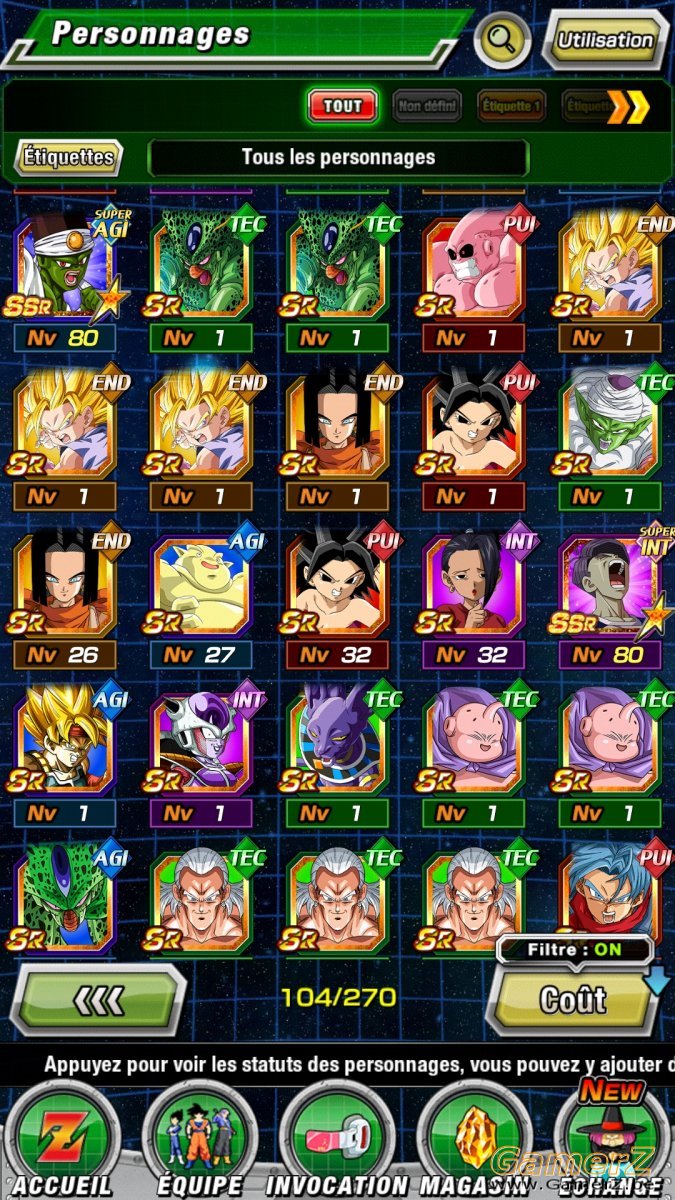Switch to the Étiquette 1 tab
Image resolution: width=675 pixels, height=1200 pixels.
click(x=511, y=106)
